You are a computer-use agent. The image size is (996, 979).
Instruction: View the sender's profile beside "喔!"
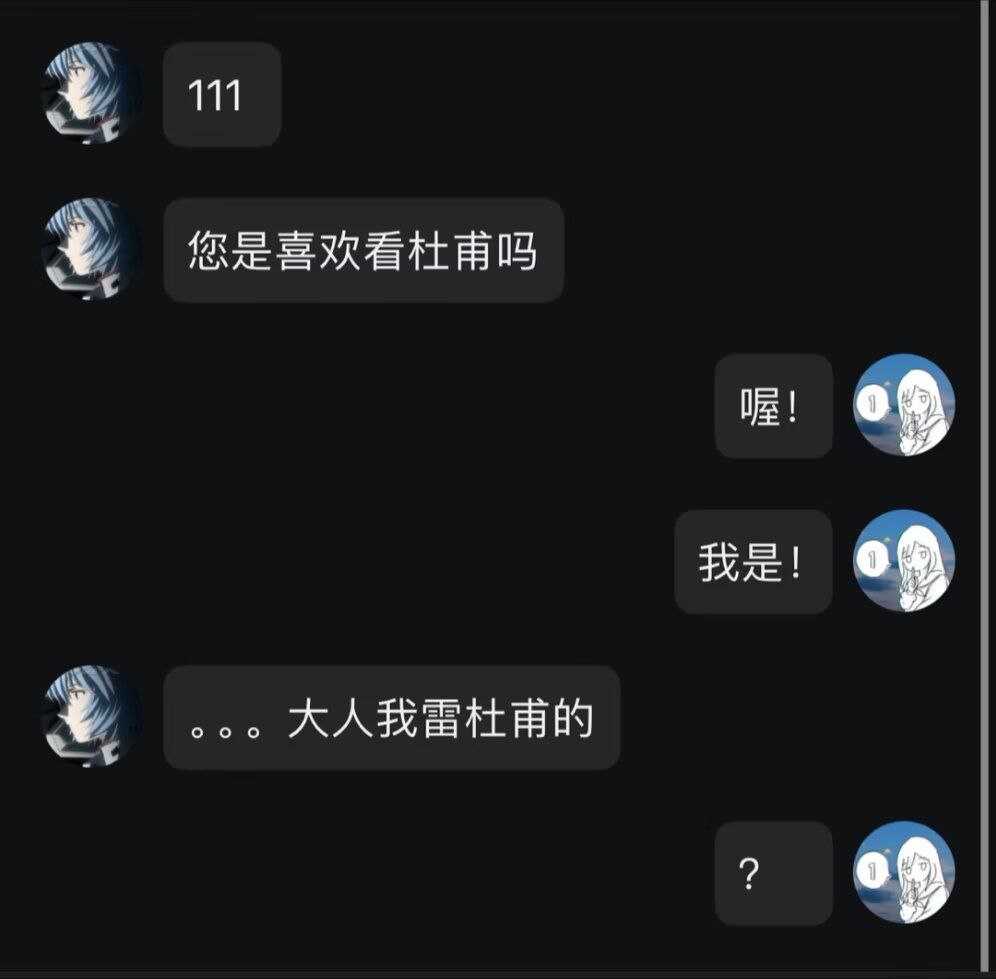click(904, 405)
